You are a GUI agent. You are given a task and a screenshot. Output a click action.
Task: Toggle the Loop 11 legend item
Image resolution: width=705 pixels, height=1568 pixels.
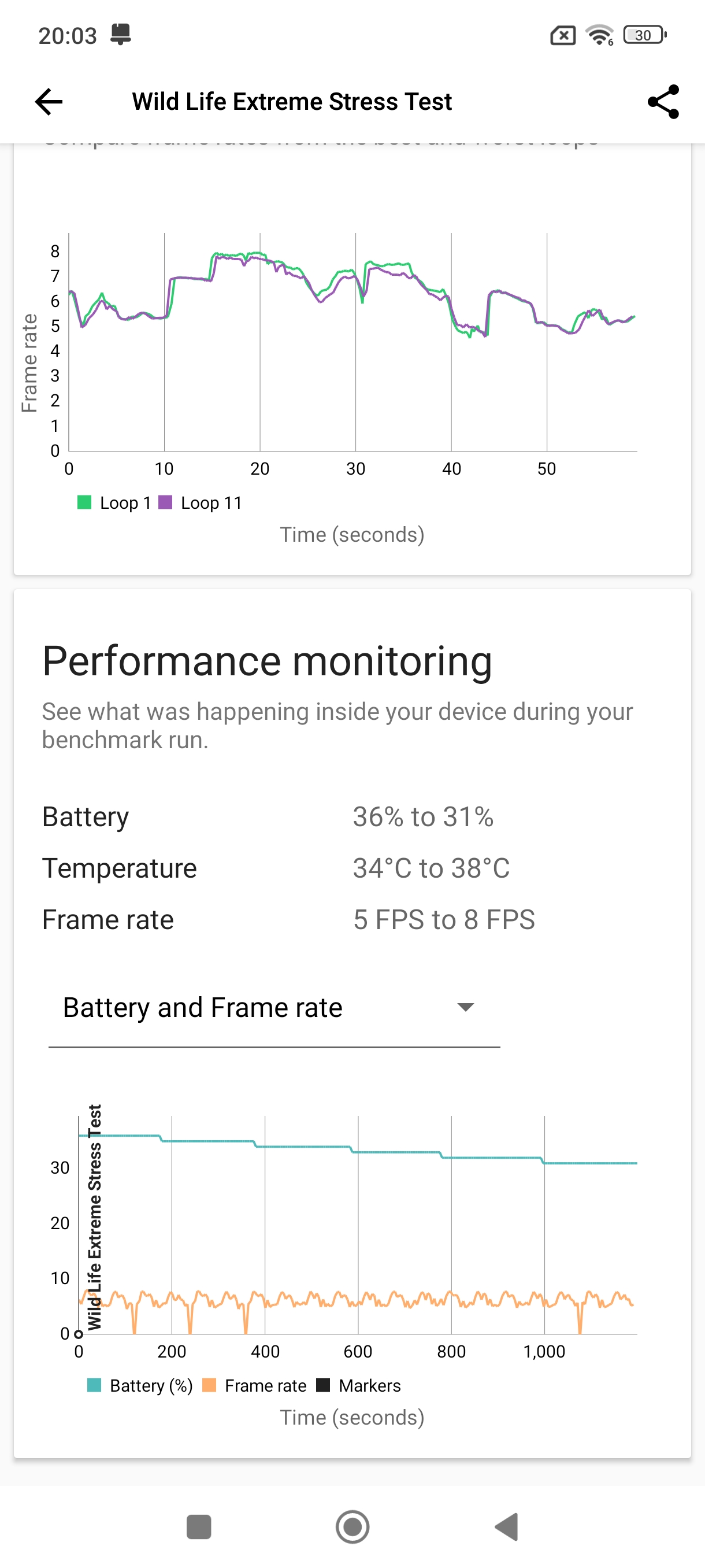point(201,503)
